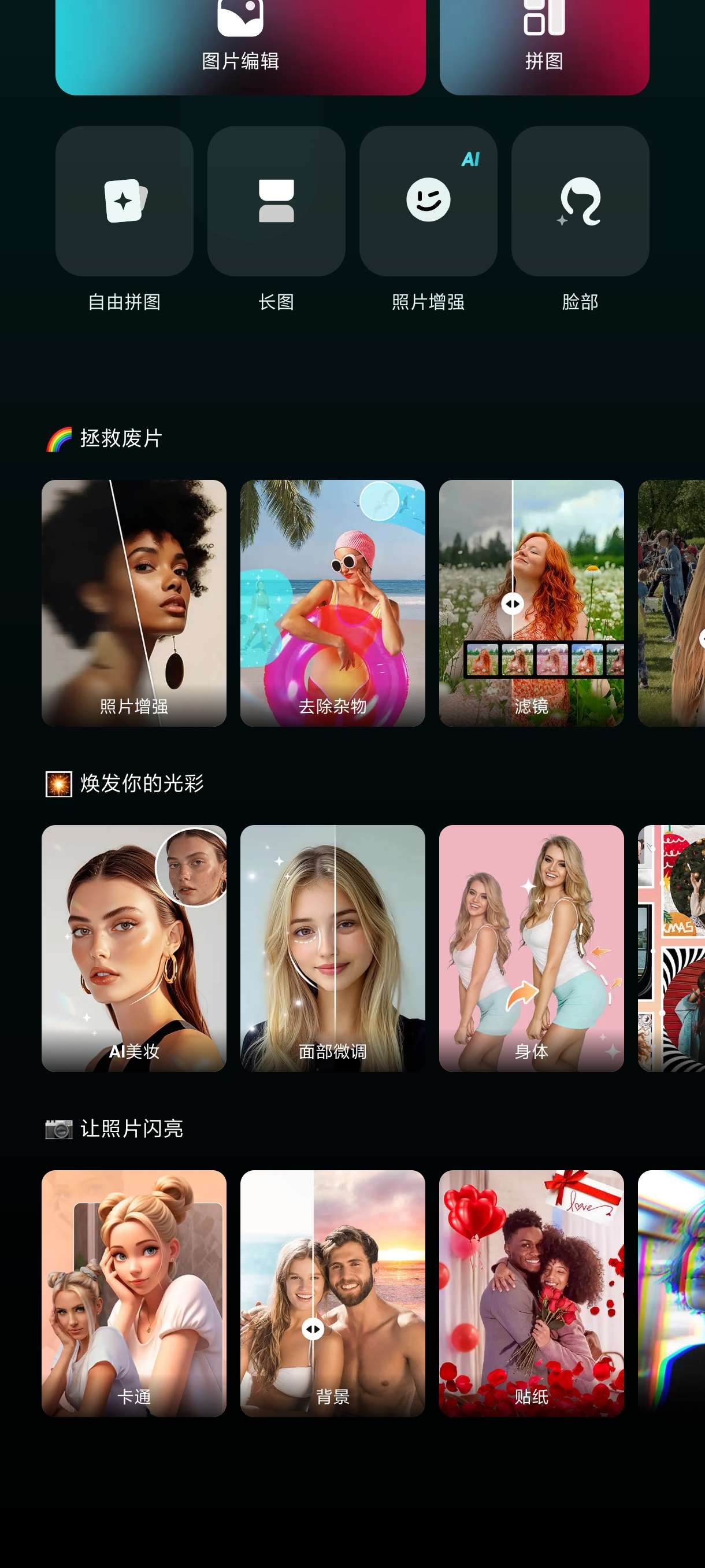Open the 卡通 cartoon effect card

(x=134, y=1293)
